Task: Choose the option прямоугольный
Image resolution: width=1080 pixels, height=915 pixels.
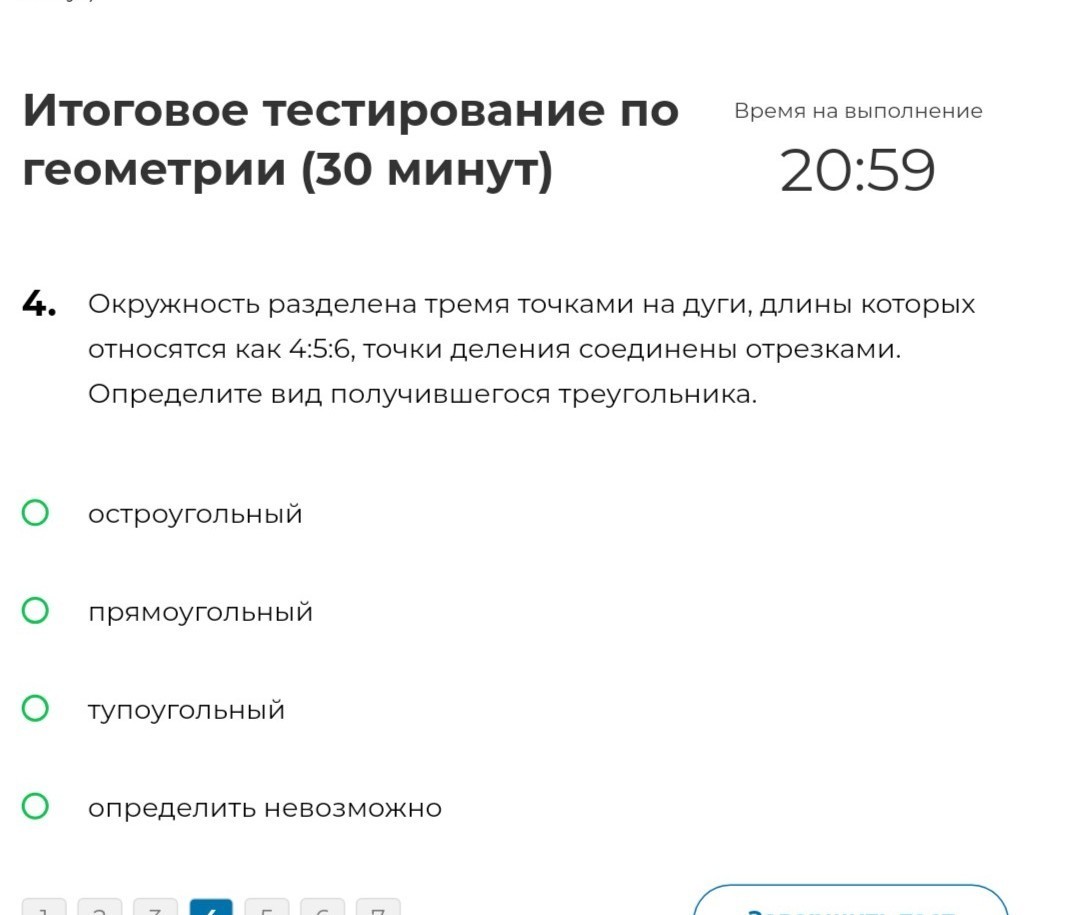Action: tap(35, 611)
